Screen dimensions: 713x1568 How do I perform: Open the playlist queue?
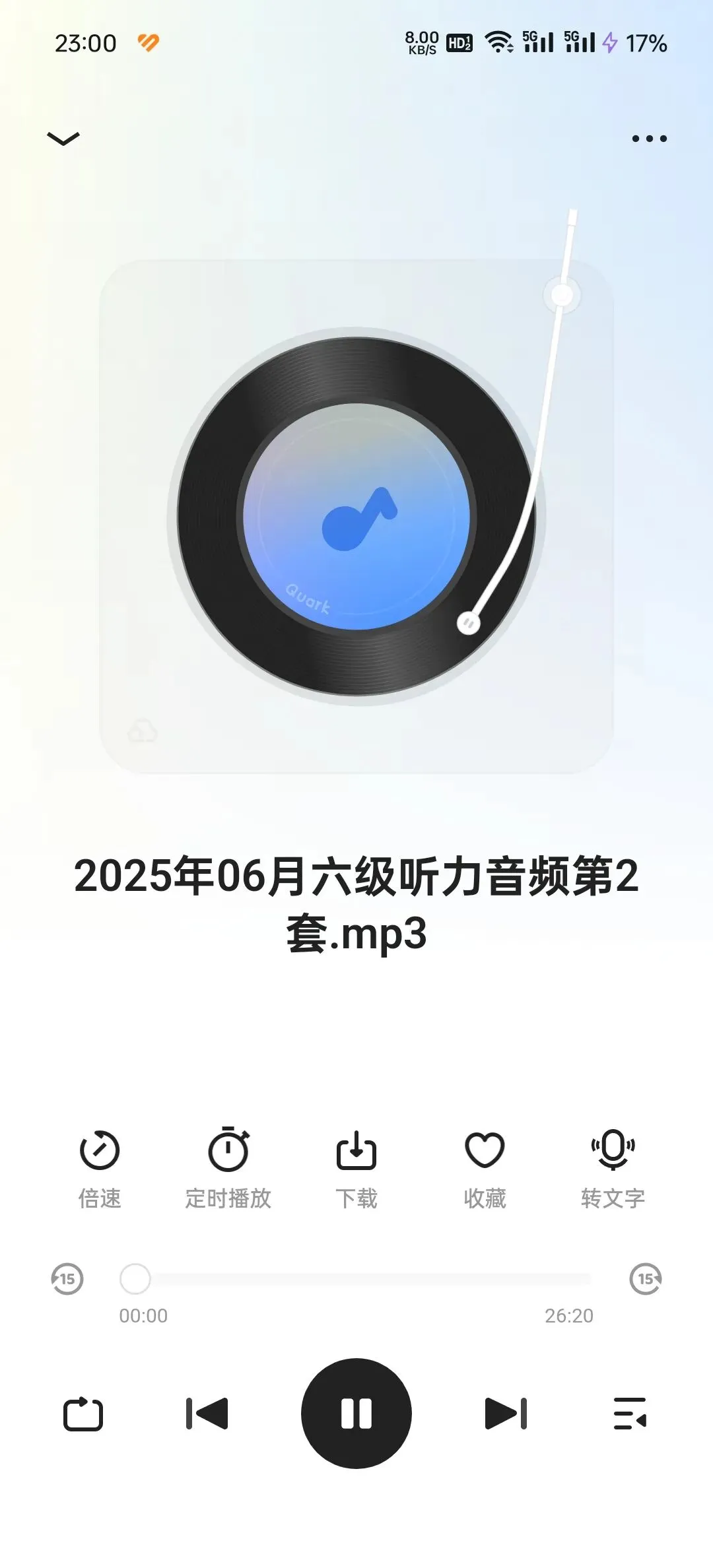click(630, 1414)
